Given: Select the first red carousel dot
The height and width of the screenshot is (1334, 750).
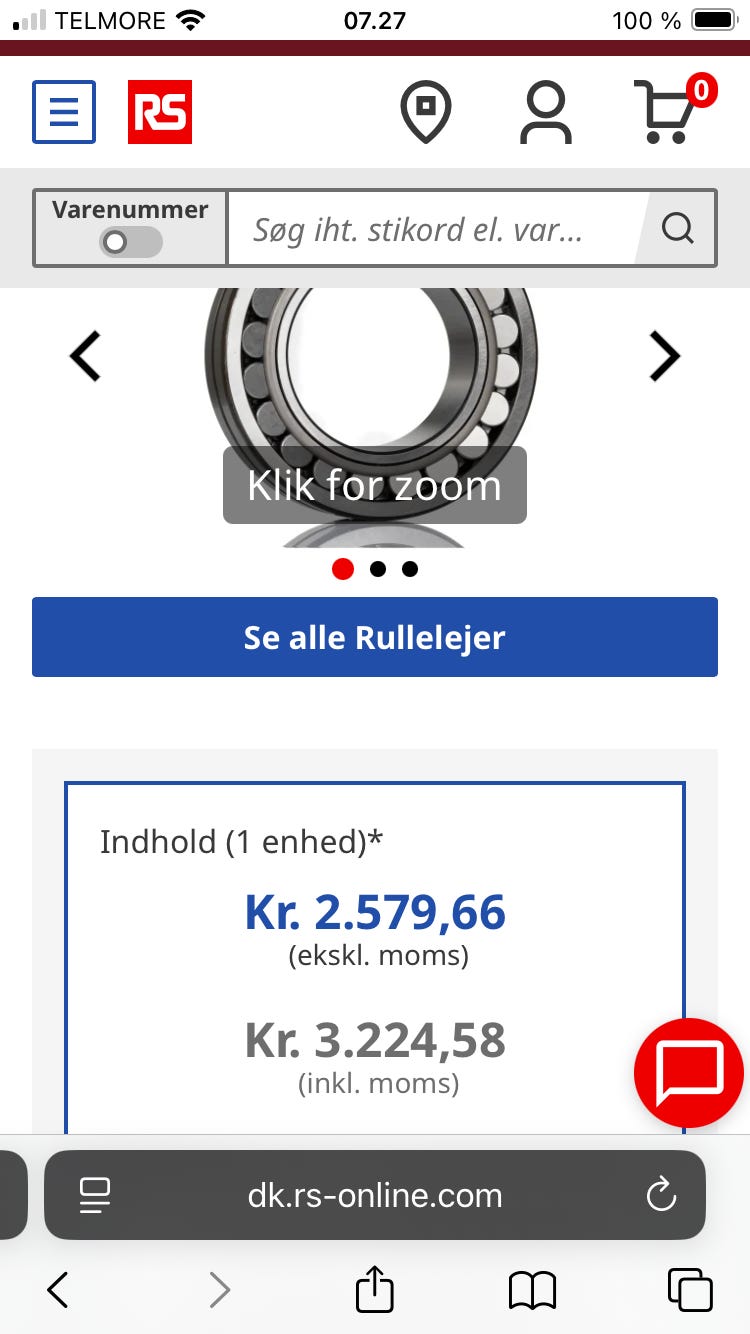Looking at the screenshot, I should 342,568.
